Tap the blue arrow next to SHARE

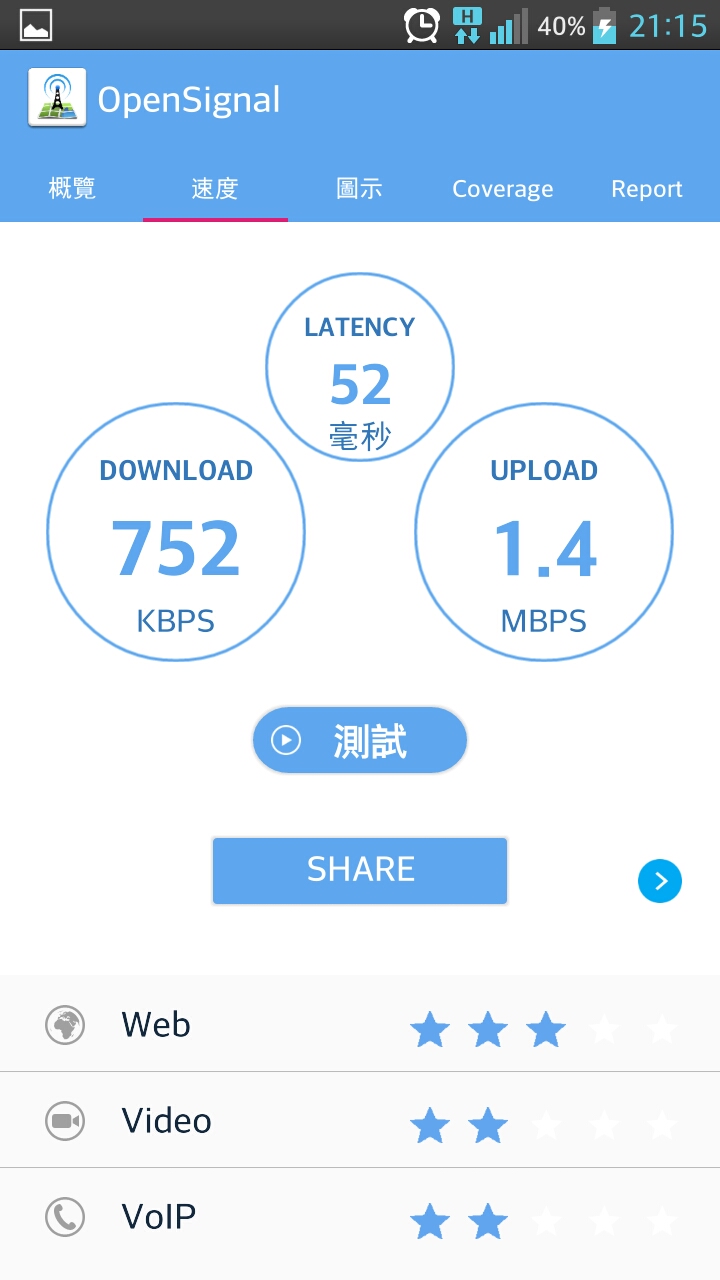coord(660,881)
